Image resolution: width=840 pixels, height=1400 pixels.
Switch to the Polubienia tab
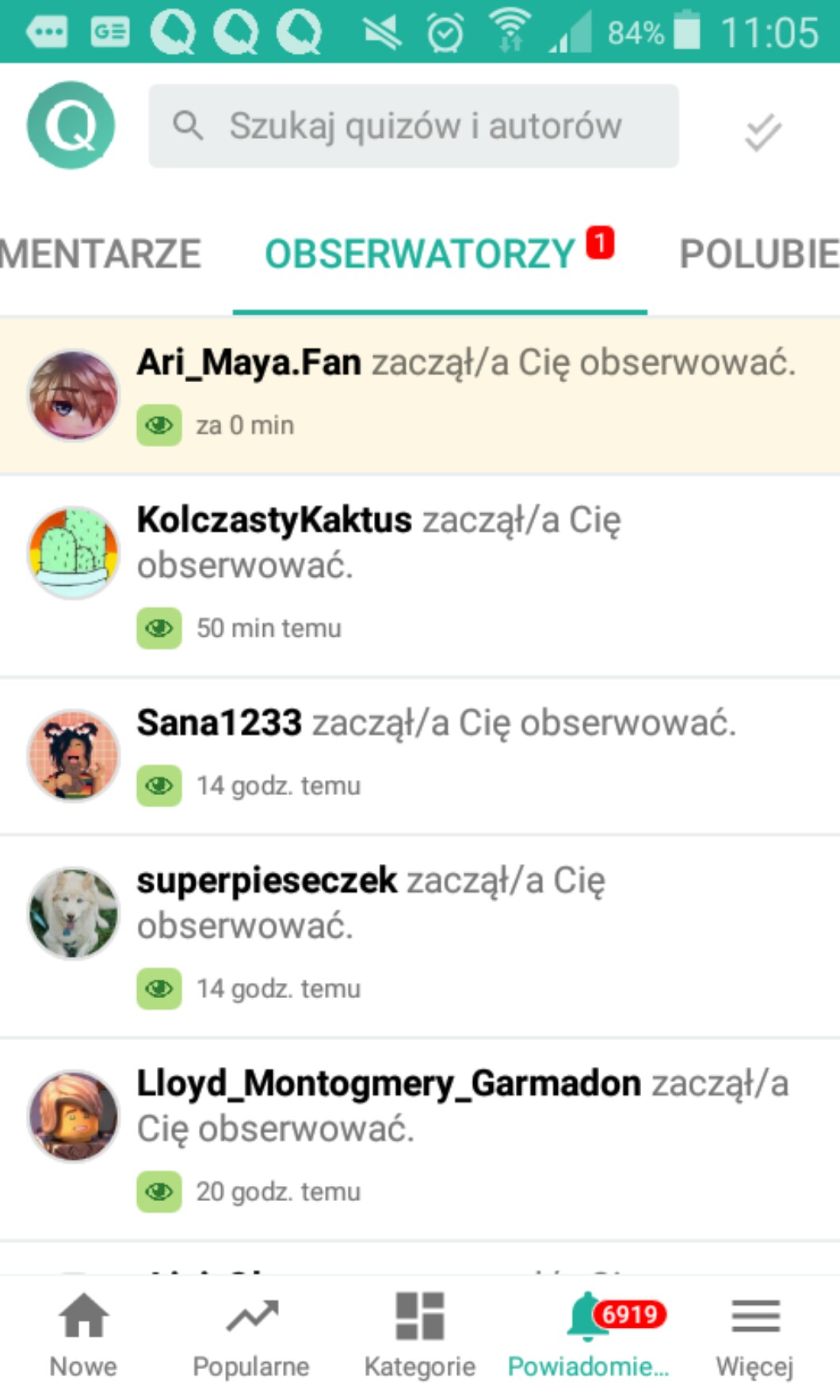tap(758, 254)
